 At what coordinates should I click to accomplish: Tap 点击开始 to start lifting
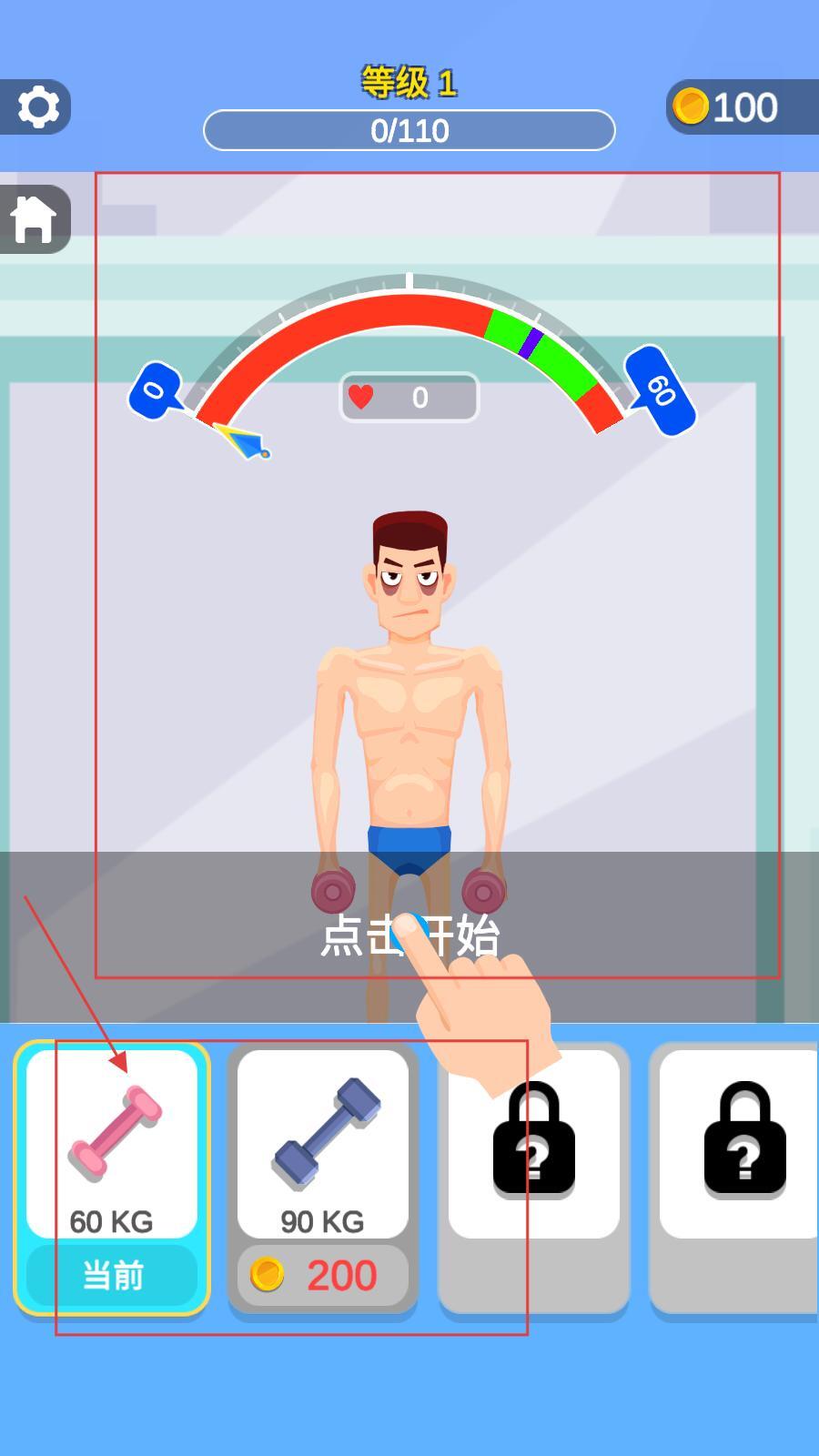point(409,935)
